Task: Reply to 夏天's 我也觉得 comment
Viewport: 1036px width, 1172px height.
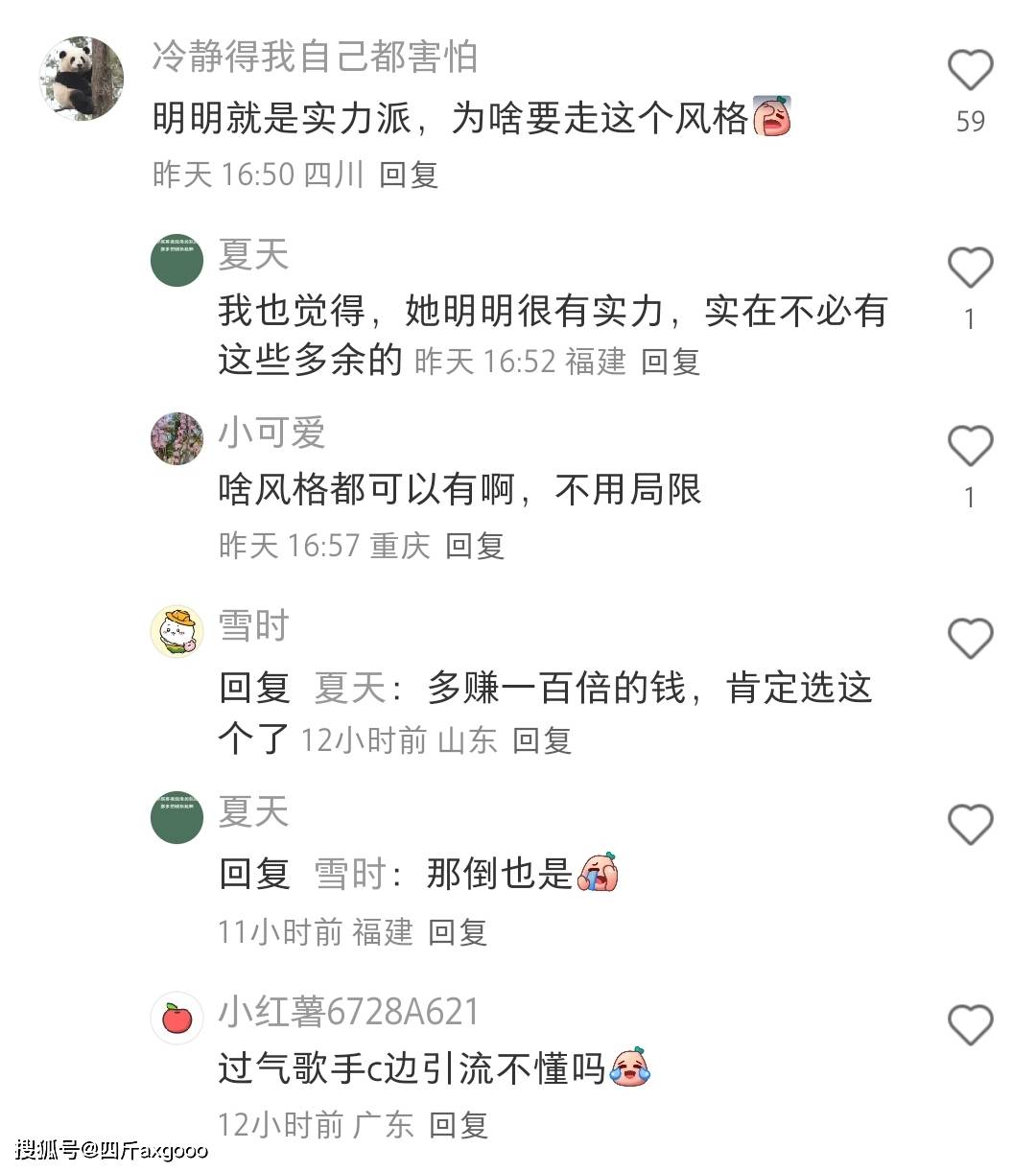Action: point(671,362)
